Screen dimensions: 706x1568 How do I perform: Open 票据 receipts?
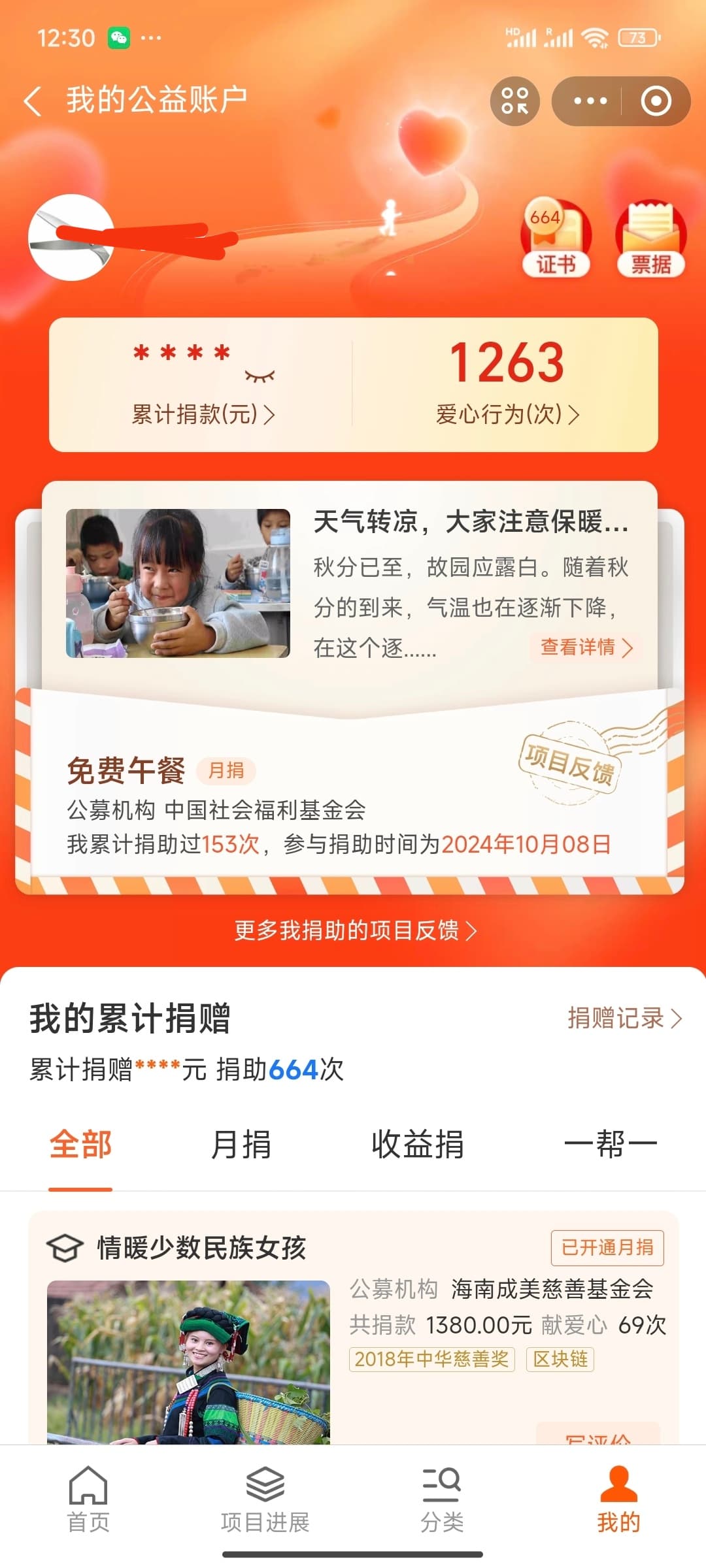click(x=651, y=239)
